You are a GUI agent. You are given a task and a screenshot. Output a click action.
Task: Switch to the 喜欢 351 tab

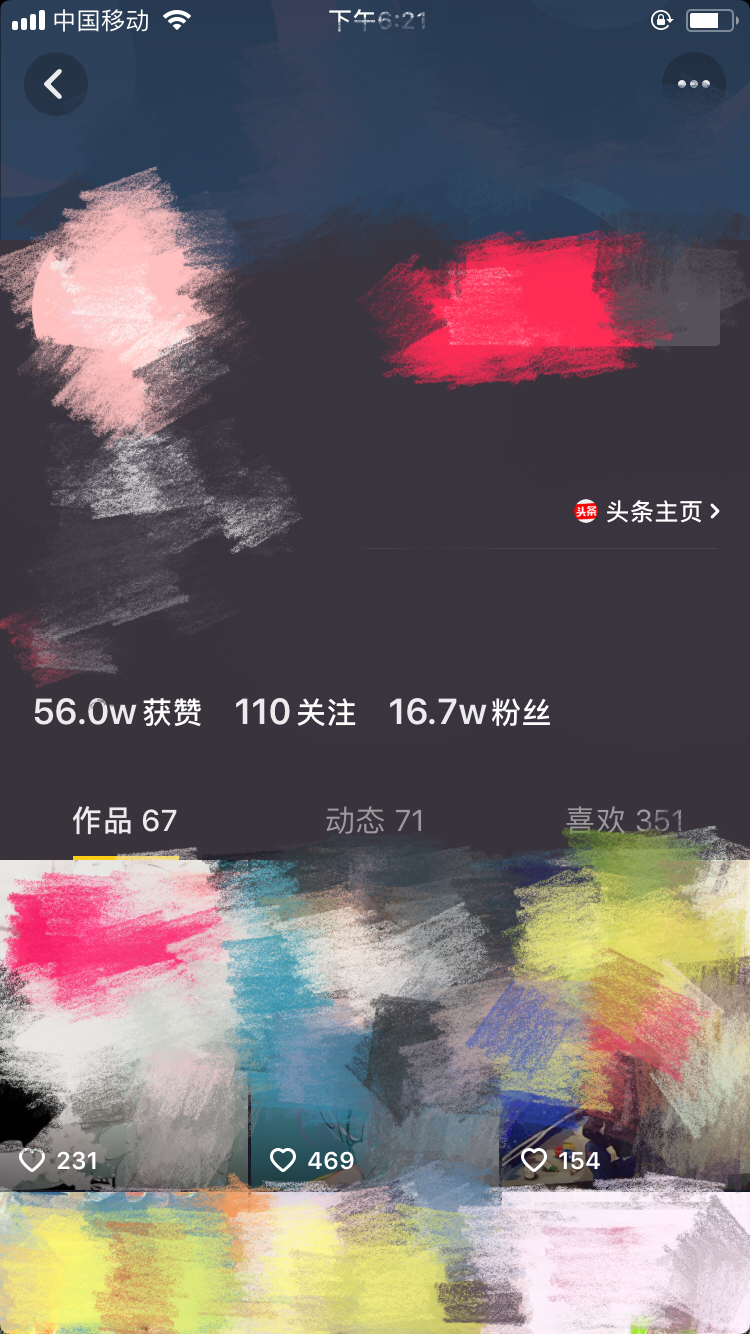point(625,821)
